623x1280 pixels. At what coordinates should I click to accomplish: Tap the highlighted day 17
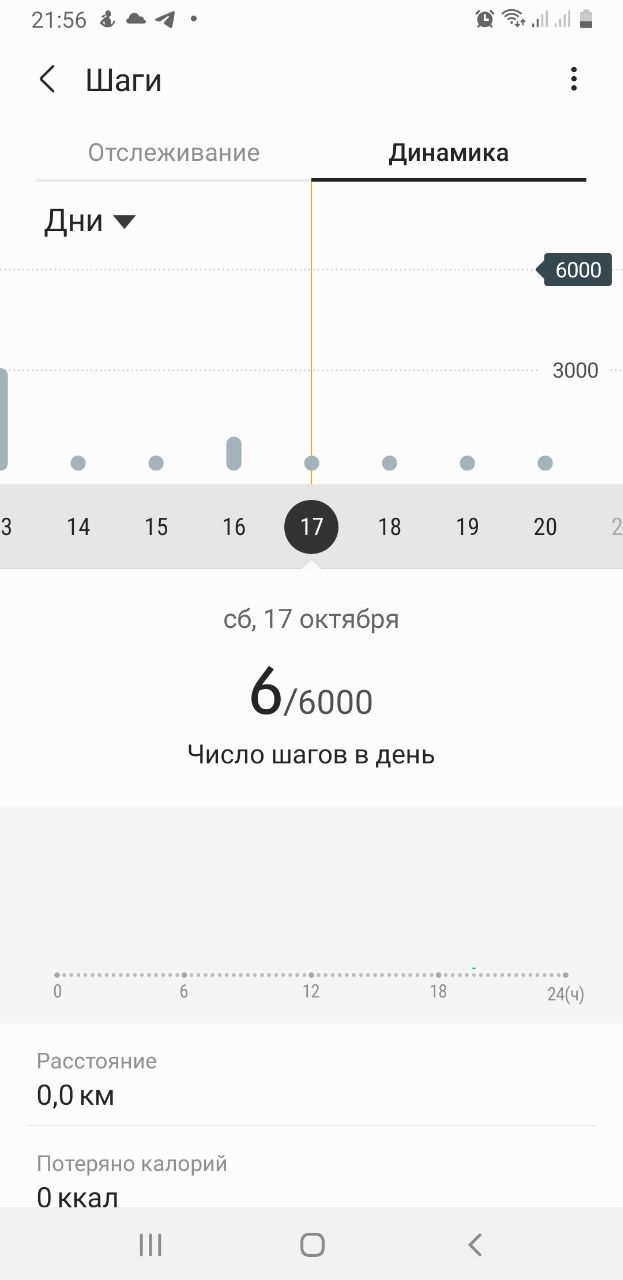tap(312, 527)
